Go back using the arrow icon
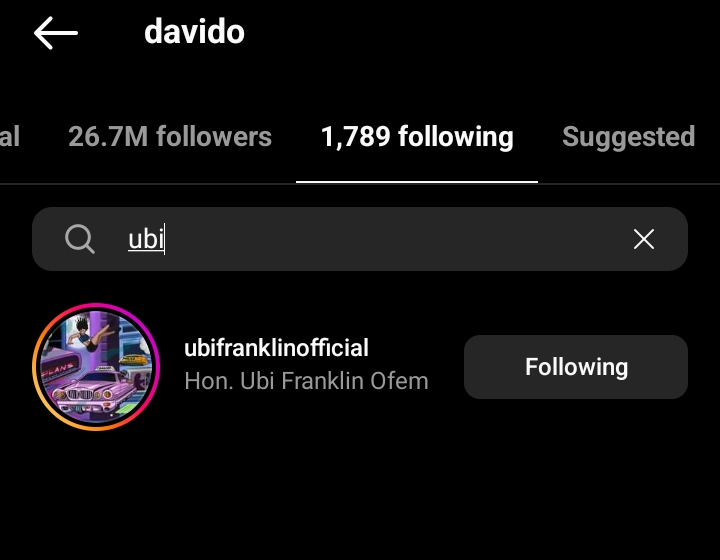 [x=55, y=33]
